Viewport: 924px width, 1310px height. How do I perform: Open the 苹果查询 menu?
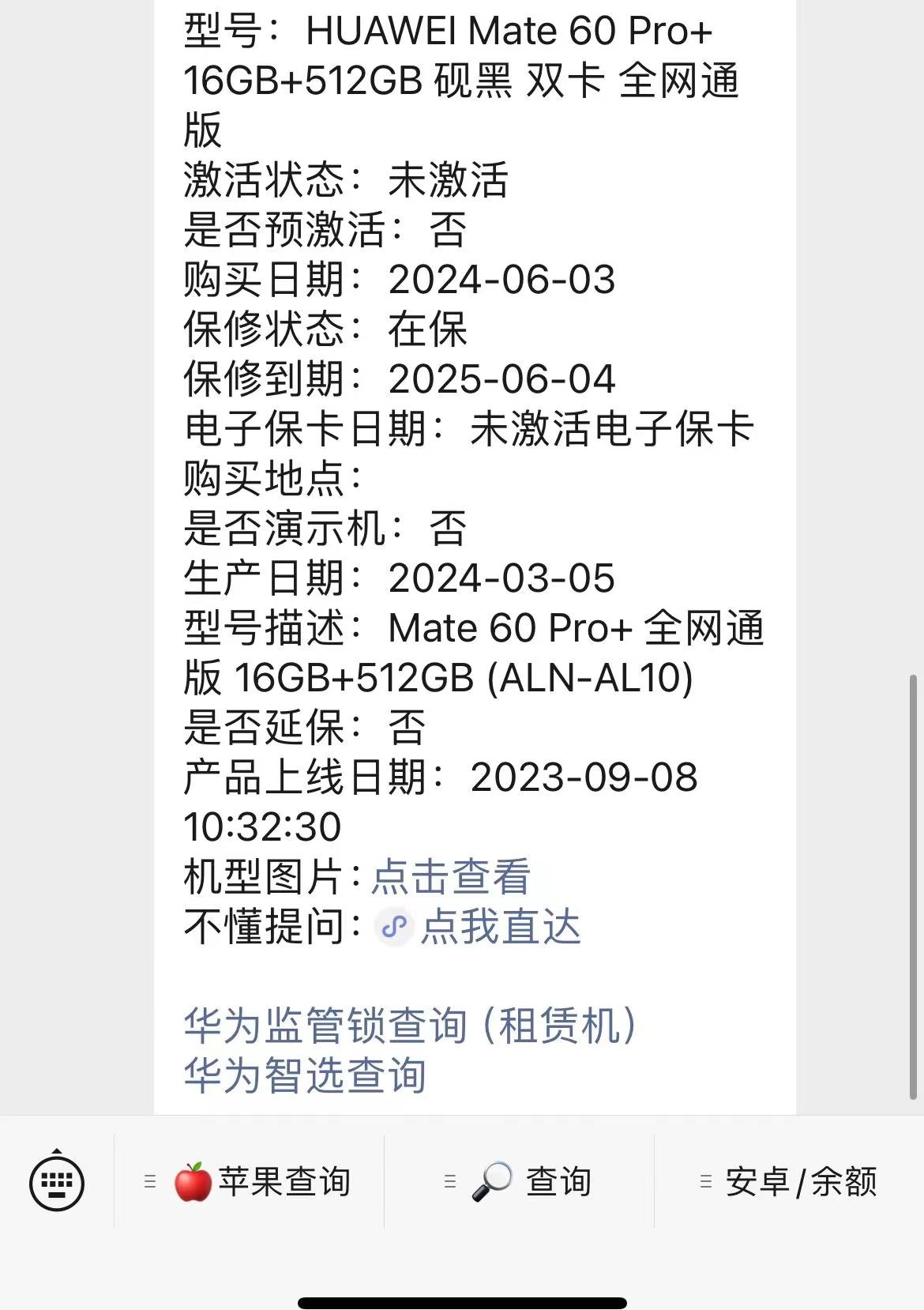tap(250, 1182)
